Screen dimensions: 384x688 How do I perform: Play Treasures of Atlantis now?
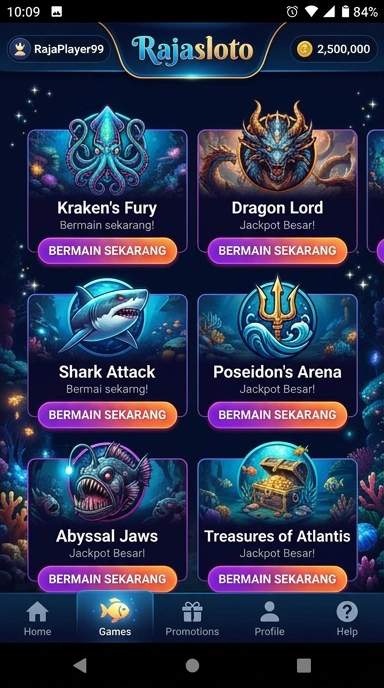(277, 579)
